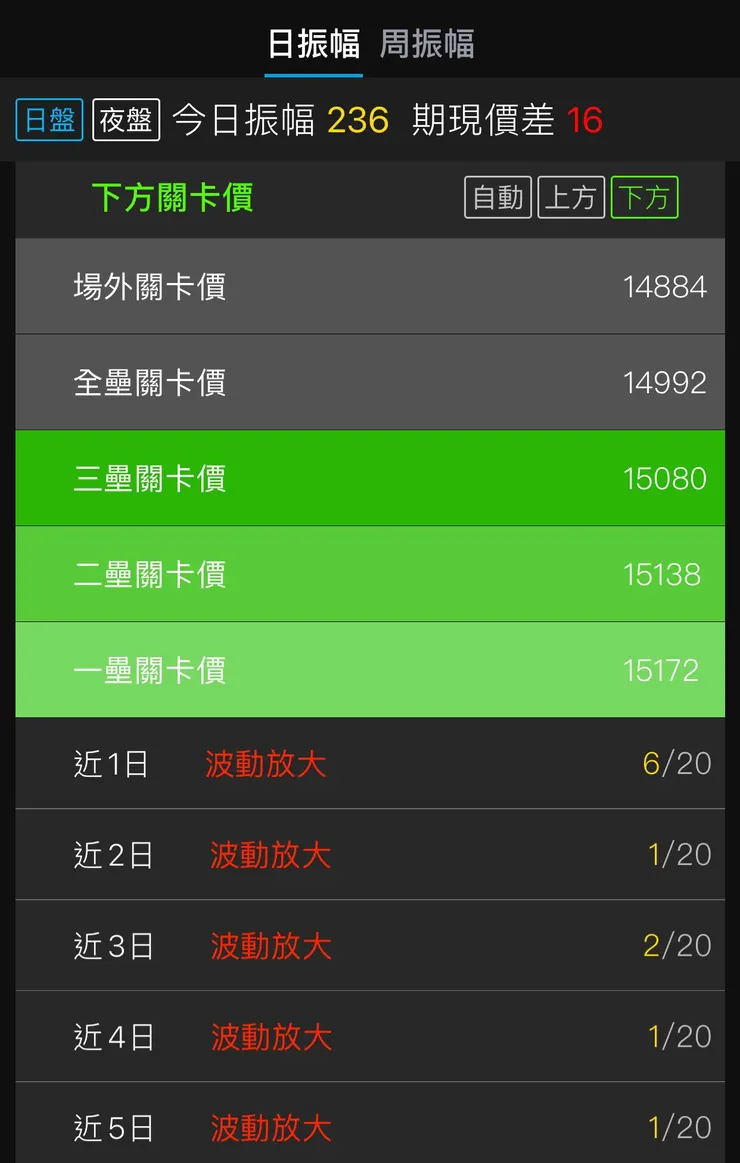Select the 二壘關卡價 row
The height and width of the screenshot is (1163, 740).
tap(370, 574)
